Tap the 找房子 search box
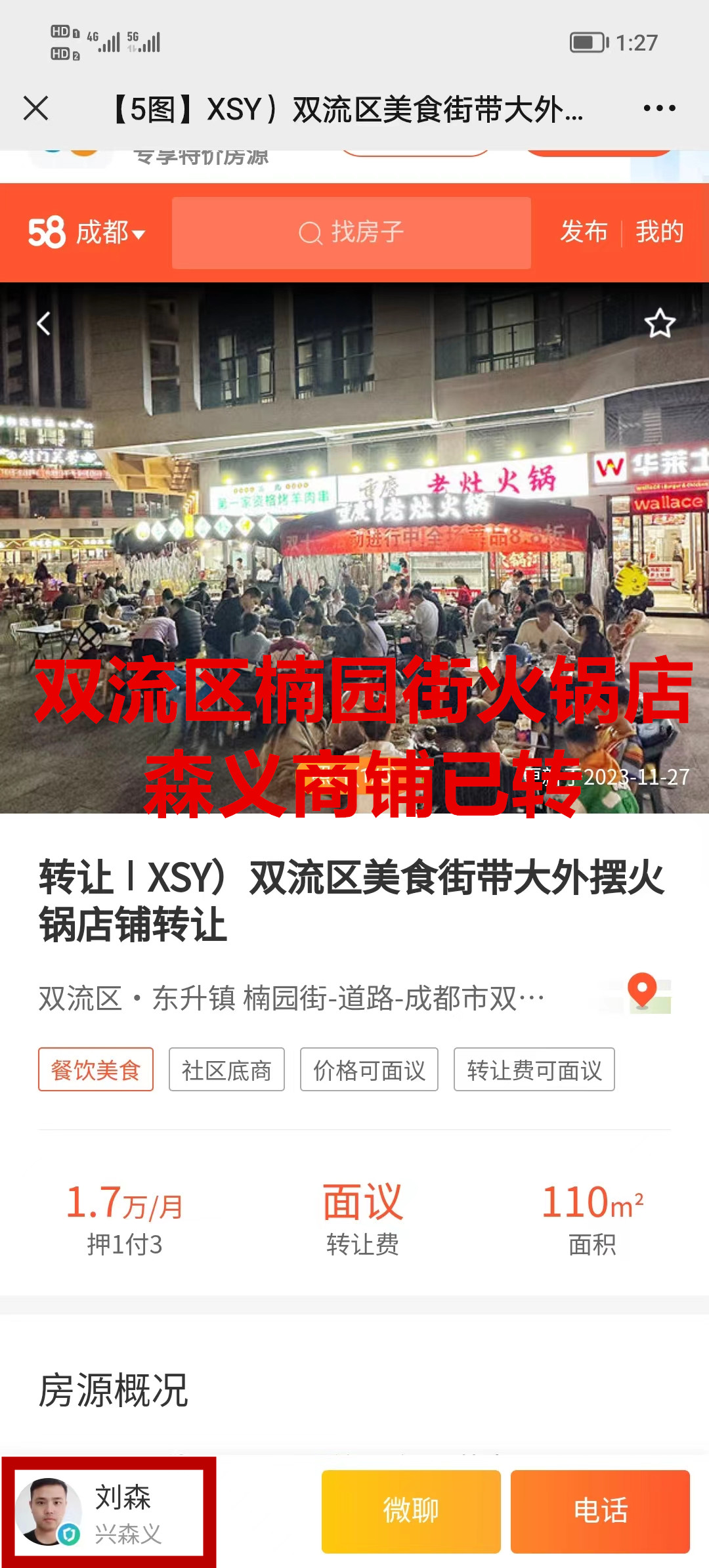 (x=351, y=232)
